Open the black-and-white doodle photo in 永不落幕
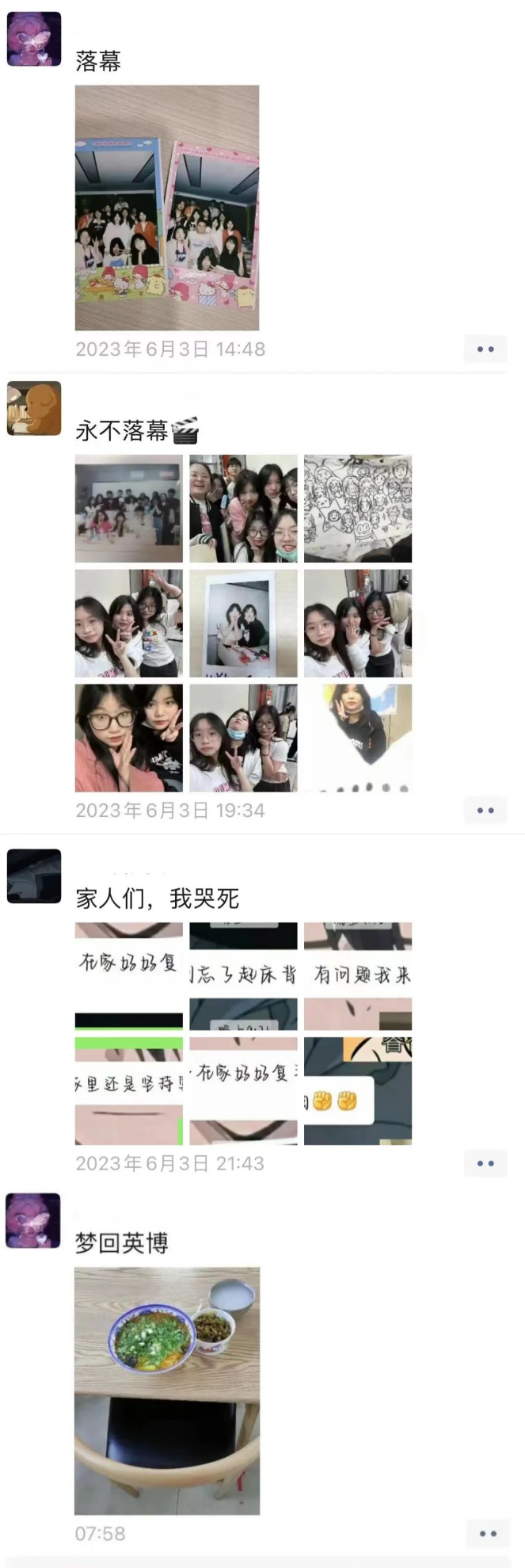The width and height of the screenshot is (525, 1568). pos(358,509)
